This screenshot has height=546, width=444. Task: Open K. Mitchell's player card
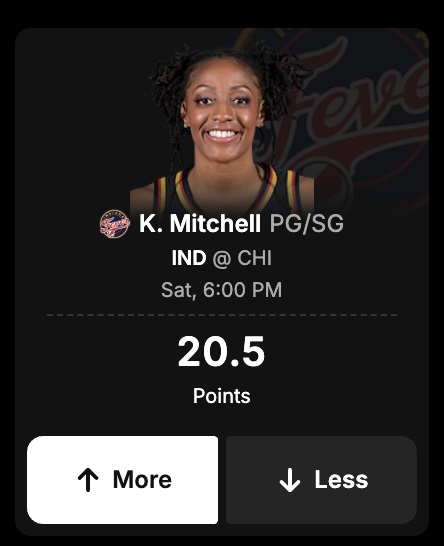[x=200, y=224]
